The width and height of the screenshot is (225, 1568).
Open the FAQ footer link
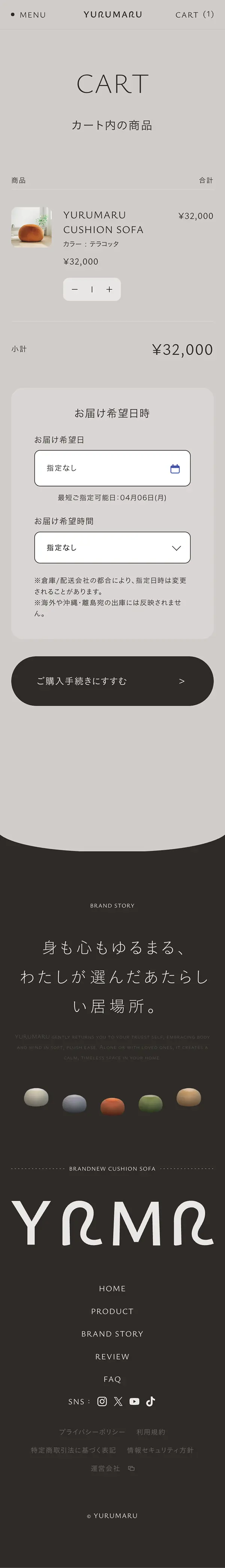pos(112,1379)
